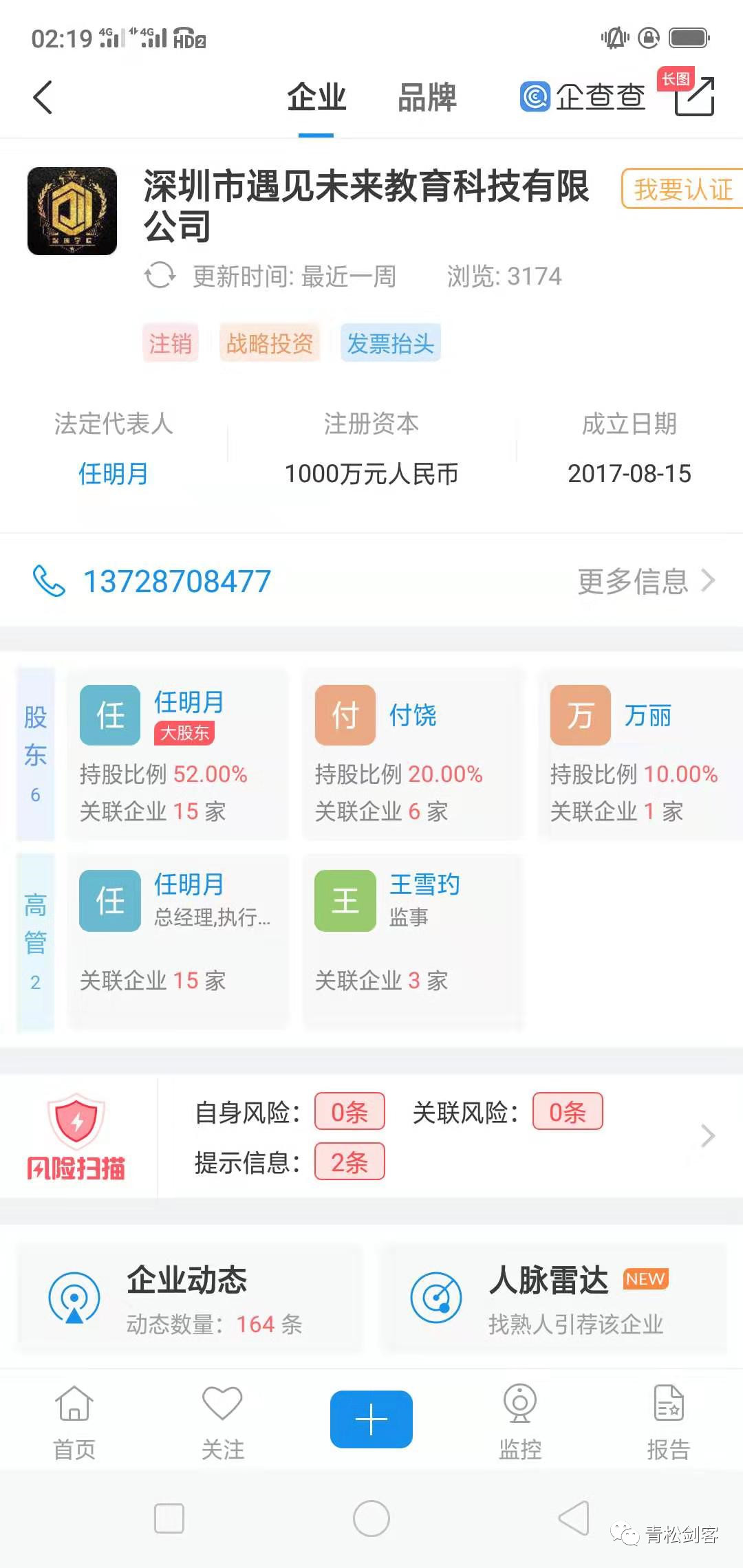Screen dimensions: 743x1568
Task: Go back using the top-left arrow
Action: (43, 97)
